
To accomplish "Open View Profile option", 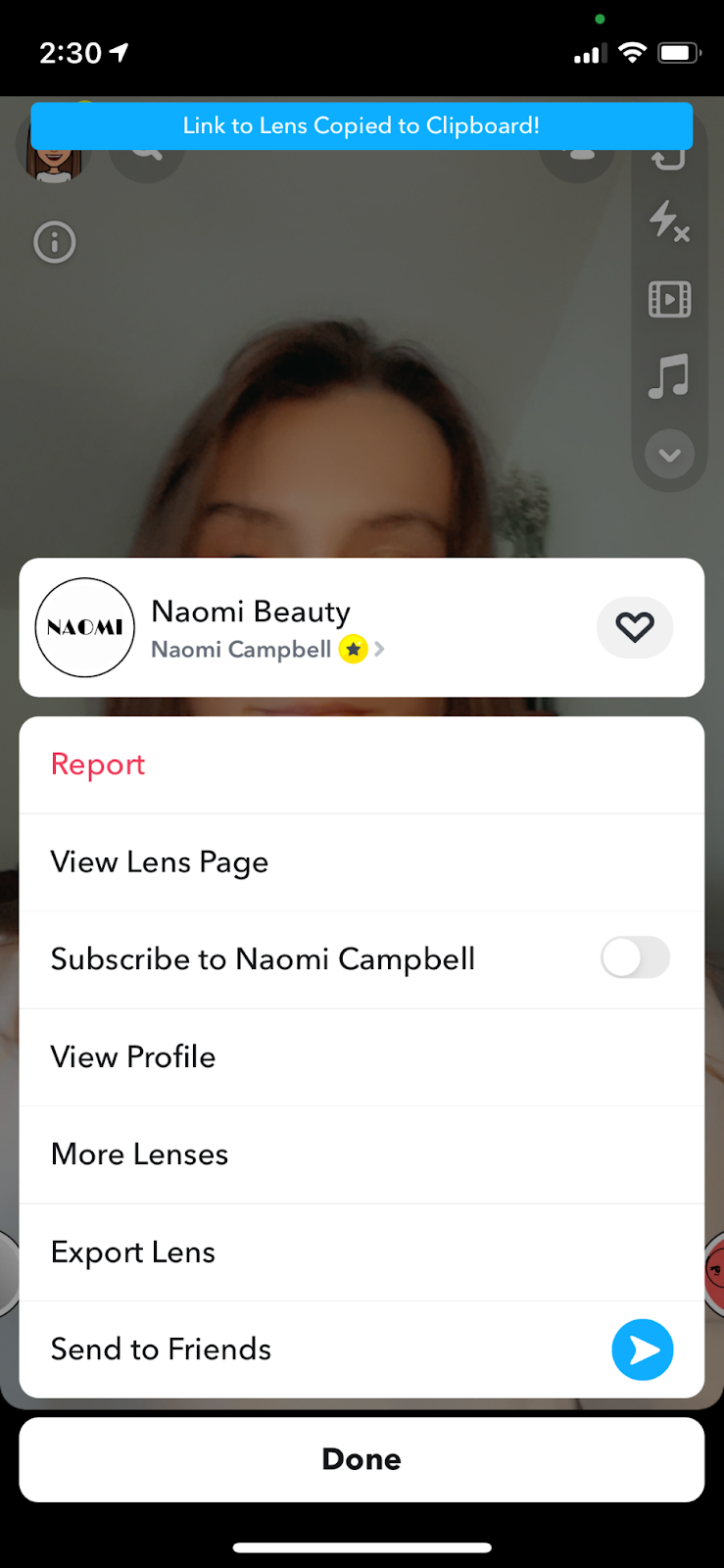I will tap(133, 1056).
